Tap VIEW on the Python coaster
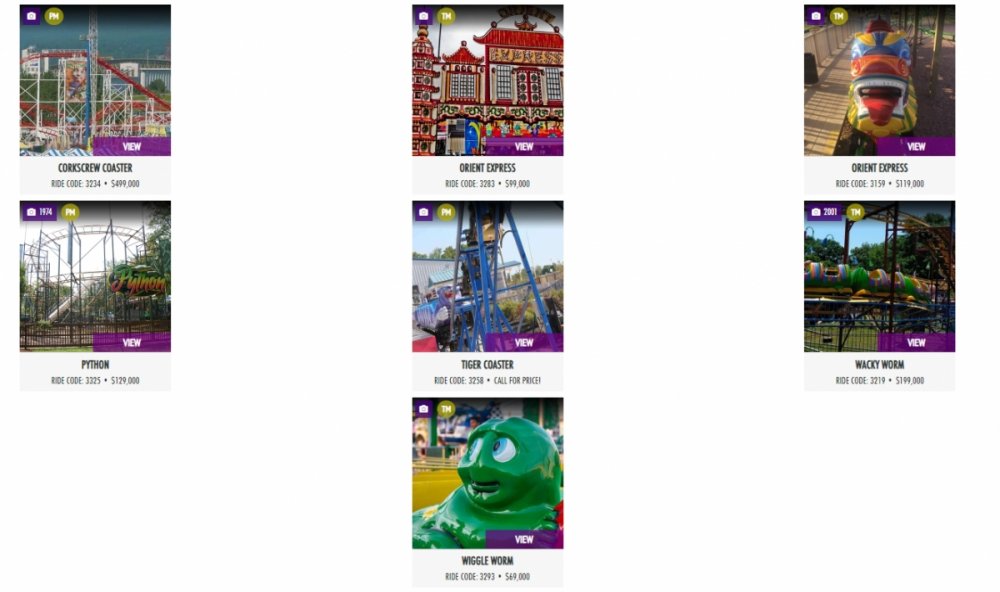This screenshot has width=1000, height=592. 132,342
